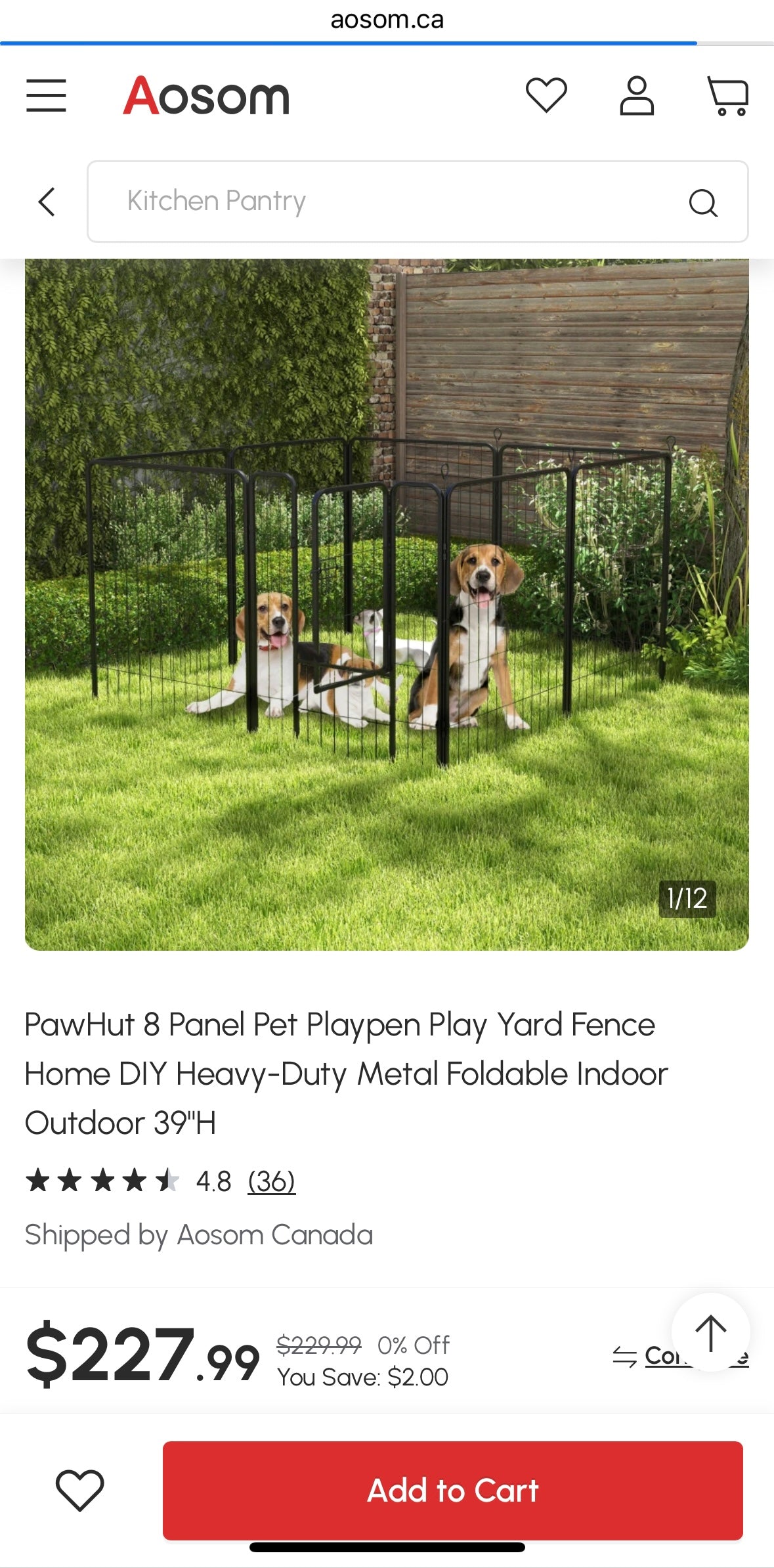Open the 36 reviews link
This screenshot has height=1568, width=774.
click(x=271, y=1181)
